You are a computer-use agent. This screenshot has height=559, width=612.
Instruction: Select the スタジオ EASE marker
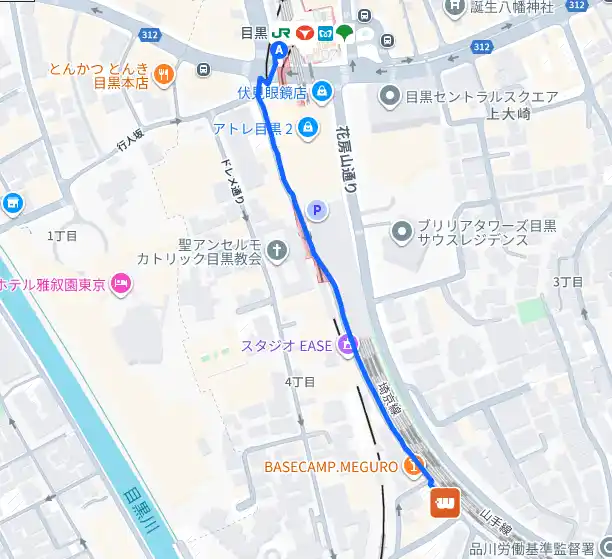[347, 346]
